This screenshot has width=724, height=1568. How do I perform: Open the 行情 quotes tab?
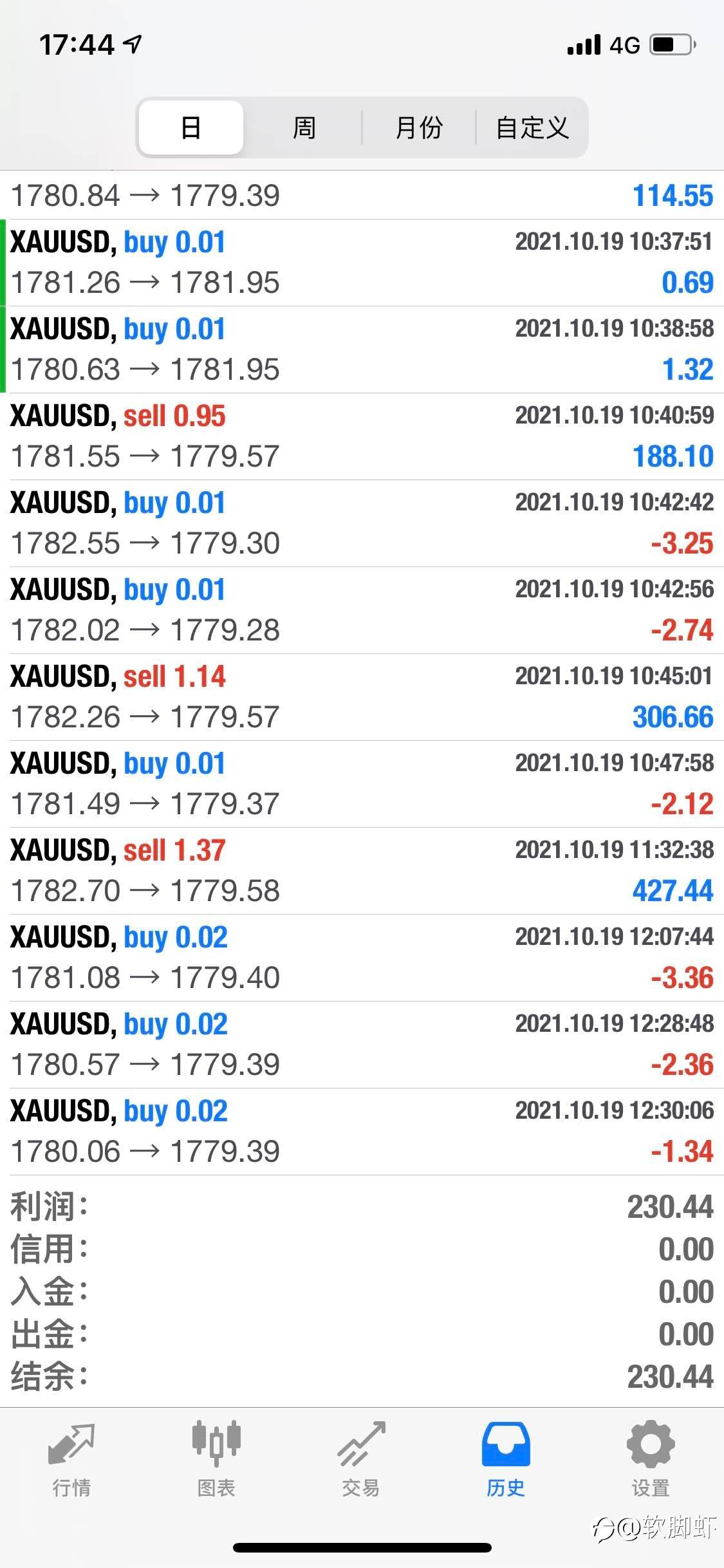pyautogui.click(x=71, y=1460)
